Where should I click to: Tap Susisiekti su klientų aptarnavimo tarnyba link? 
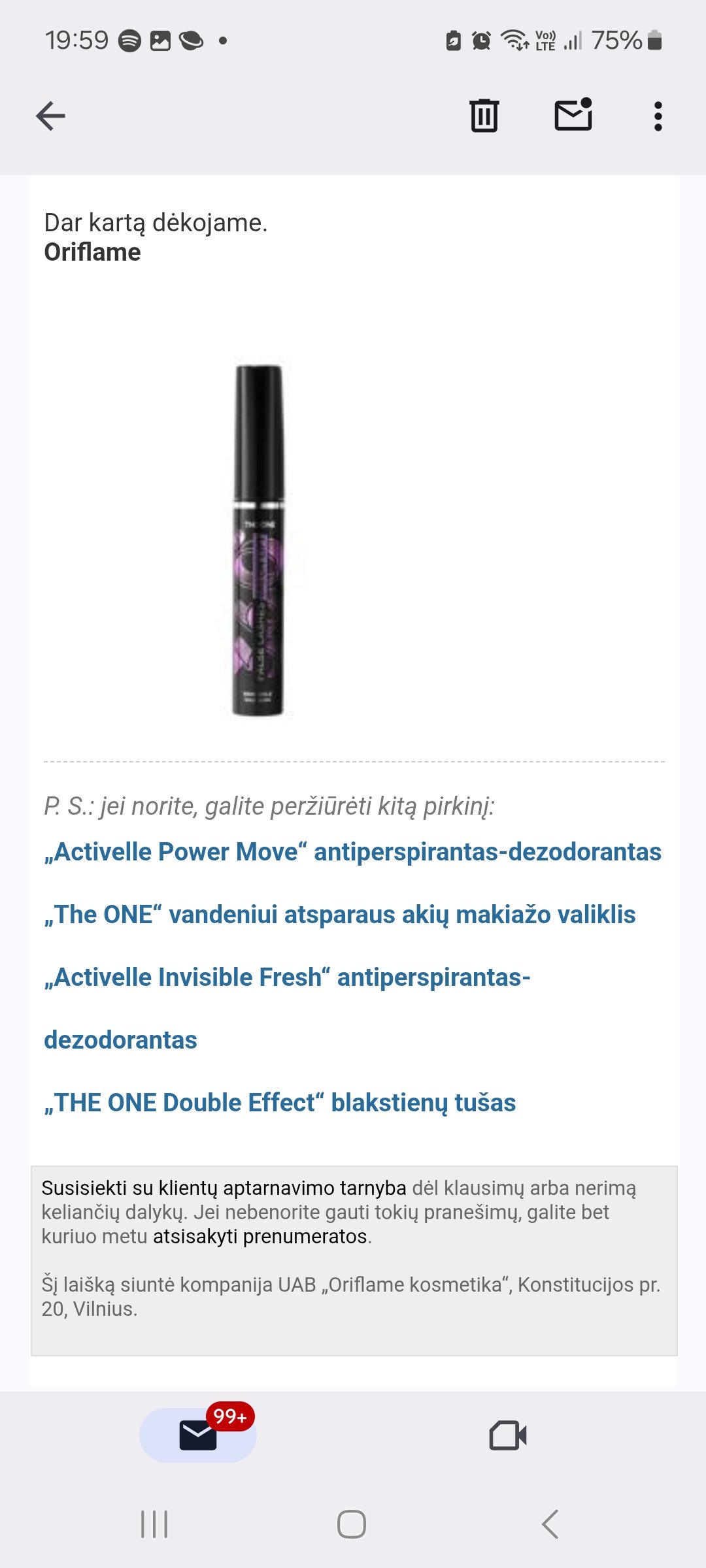coord(224,1188)
